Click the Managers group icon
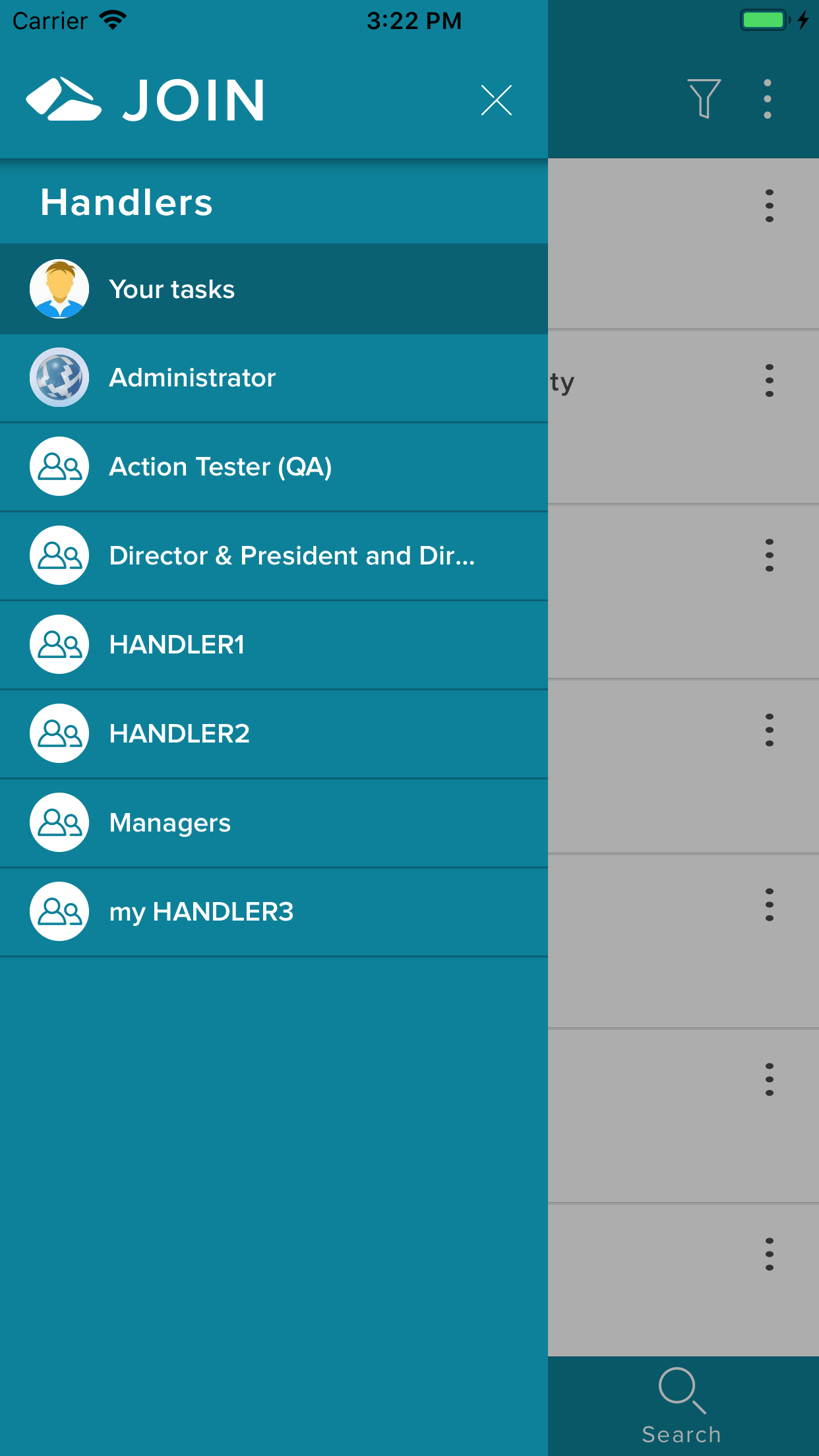The width and height of the screenshot is (819, 1456). coord(59,822)
